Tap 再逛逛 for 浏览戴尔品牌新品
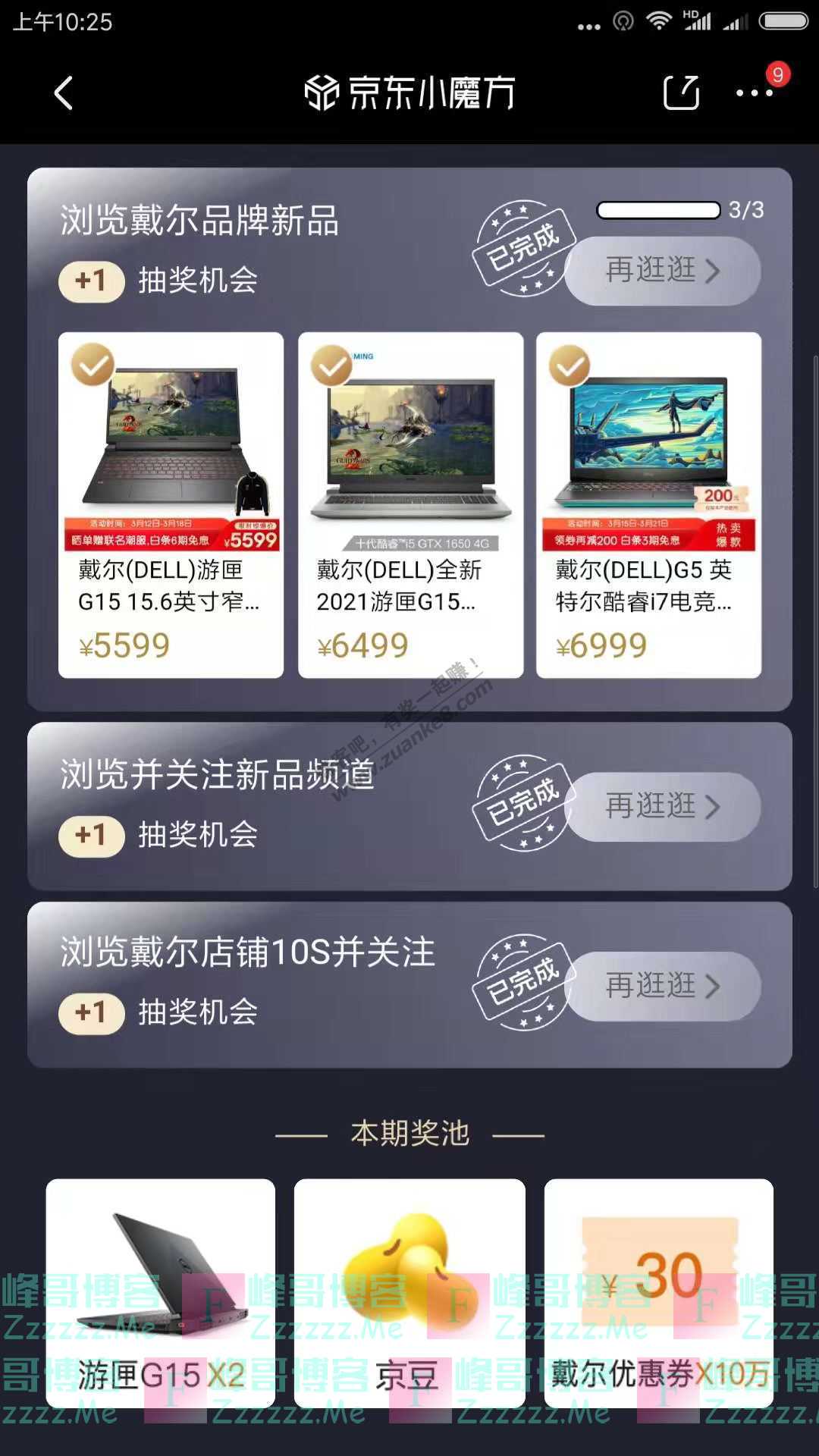 (x=663, y=271)
